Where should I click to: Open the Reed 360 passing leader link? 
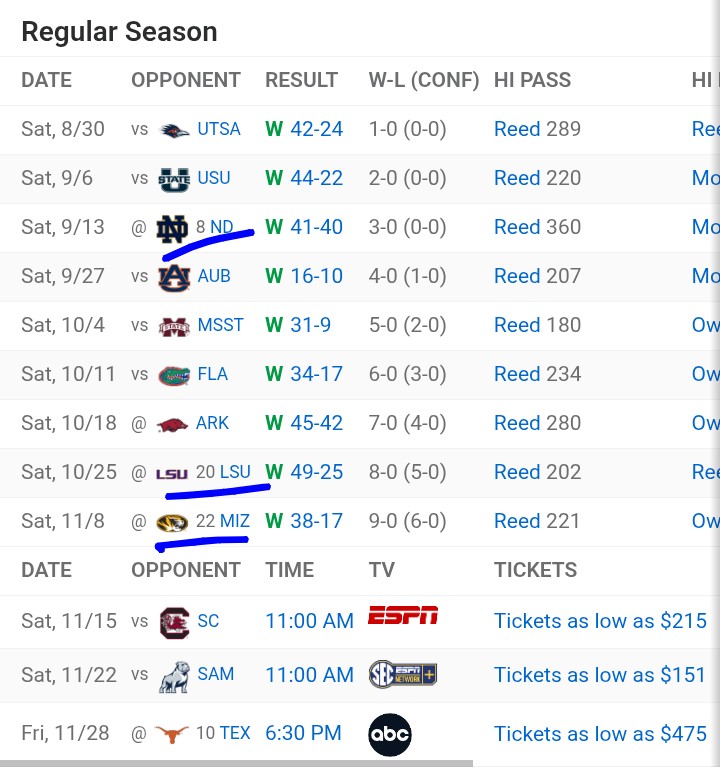537,227
